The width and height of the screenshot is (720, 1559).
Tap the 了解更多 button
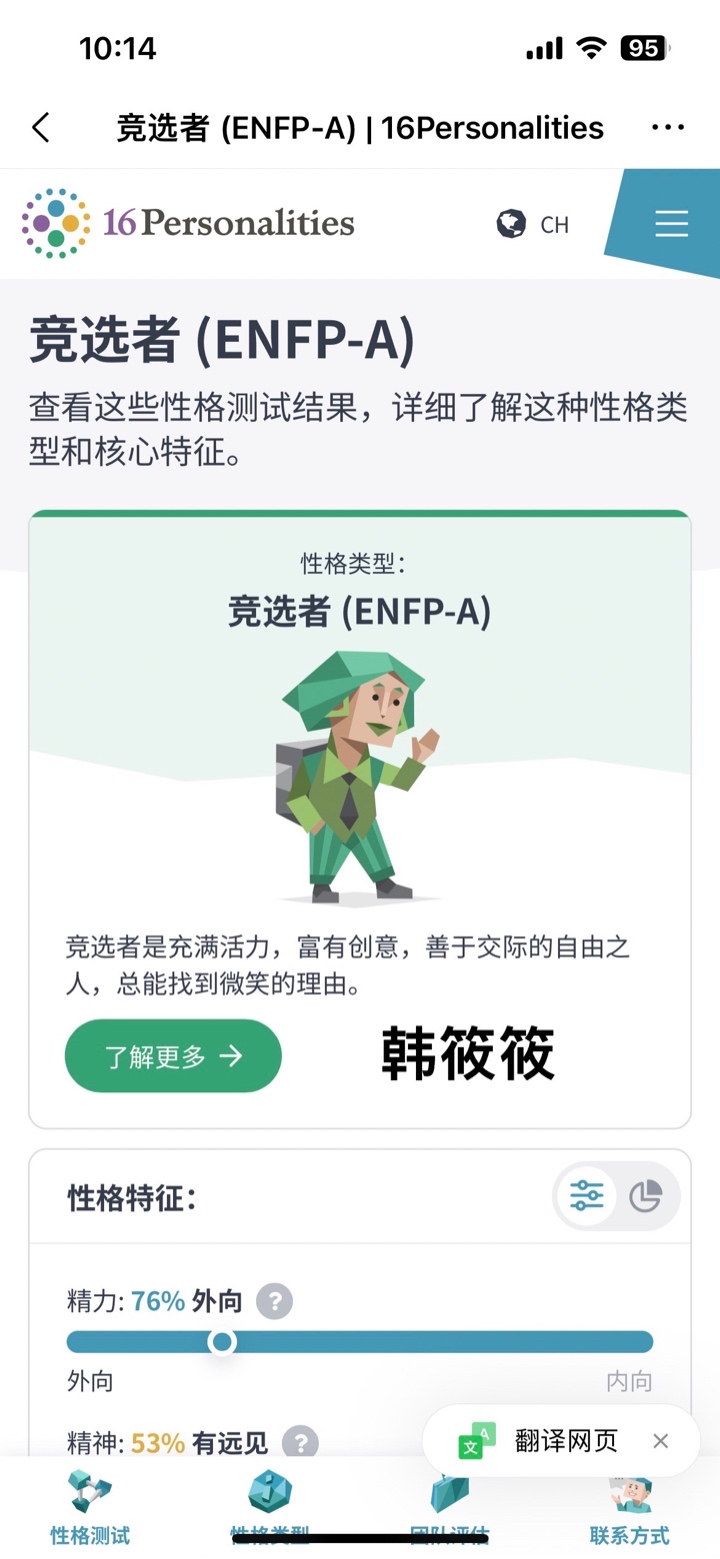pyautogui.click(x=173, y=1056)
